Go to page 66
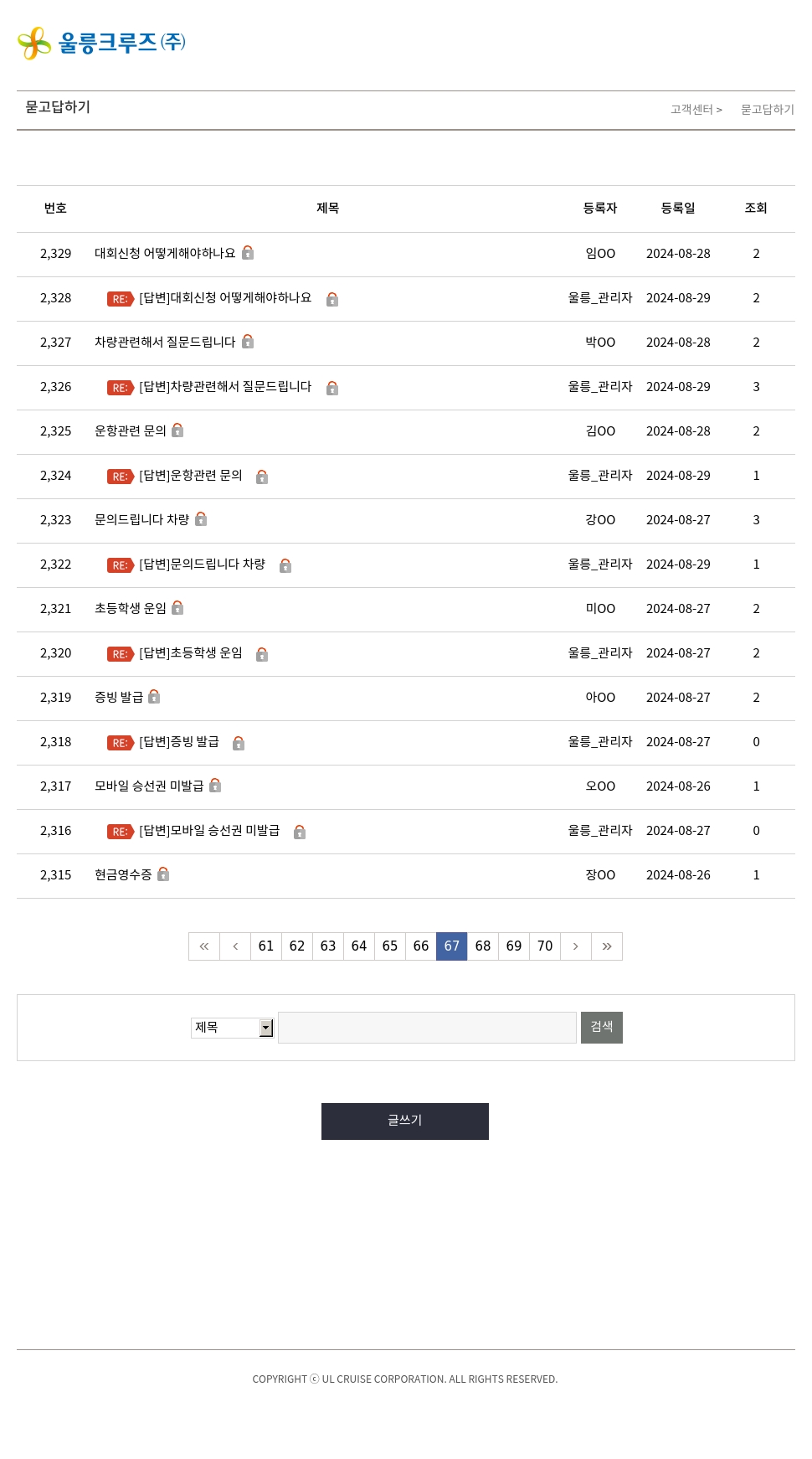The width and height of the screenshot is (812, 1459). pyautogui.click(x=421, y=946)
